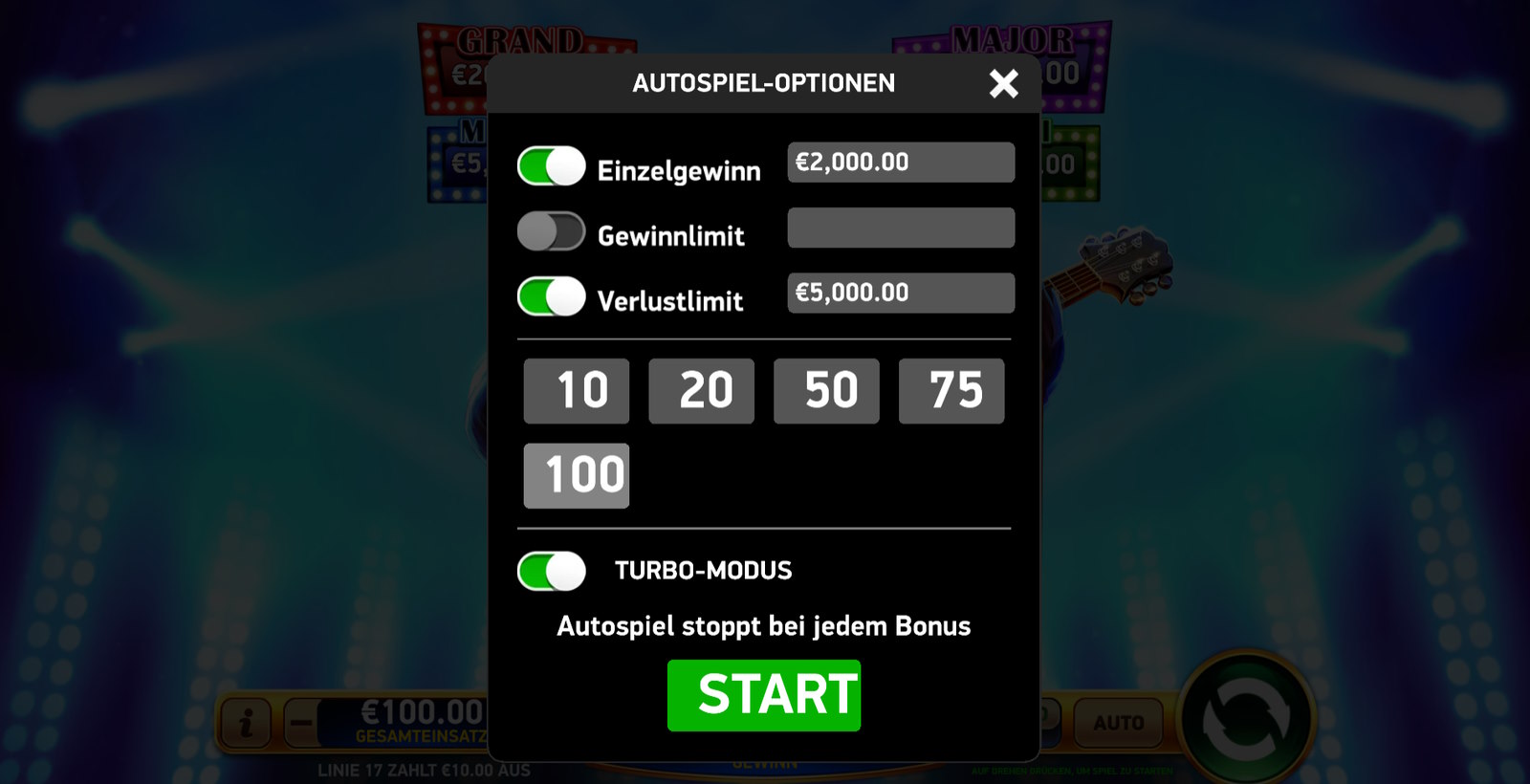1530x784 pixels.
Task: Select 10 autoplay spins
Action: 577,391
